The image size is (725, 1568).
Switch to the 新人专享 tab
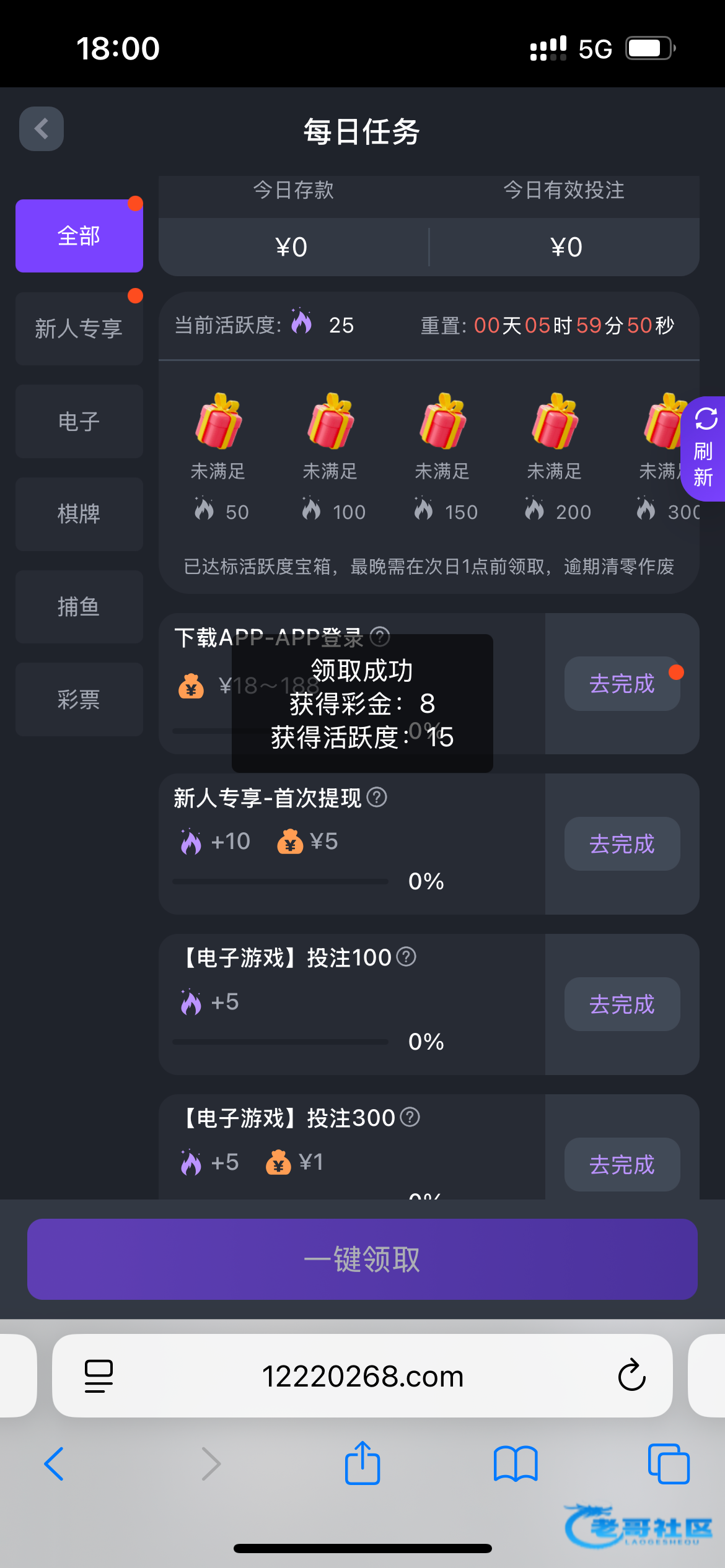point(79,328)
